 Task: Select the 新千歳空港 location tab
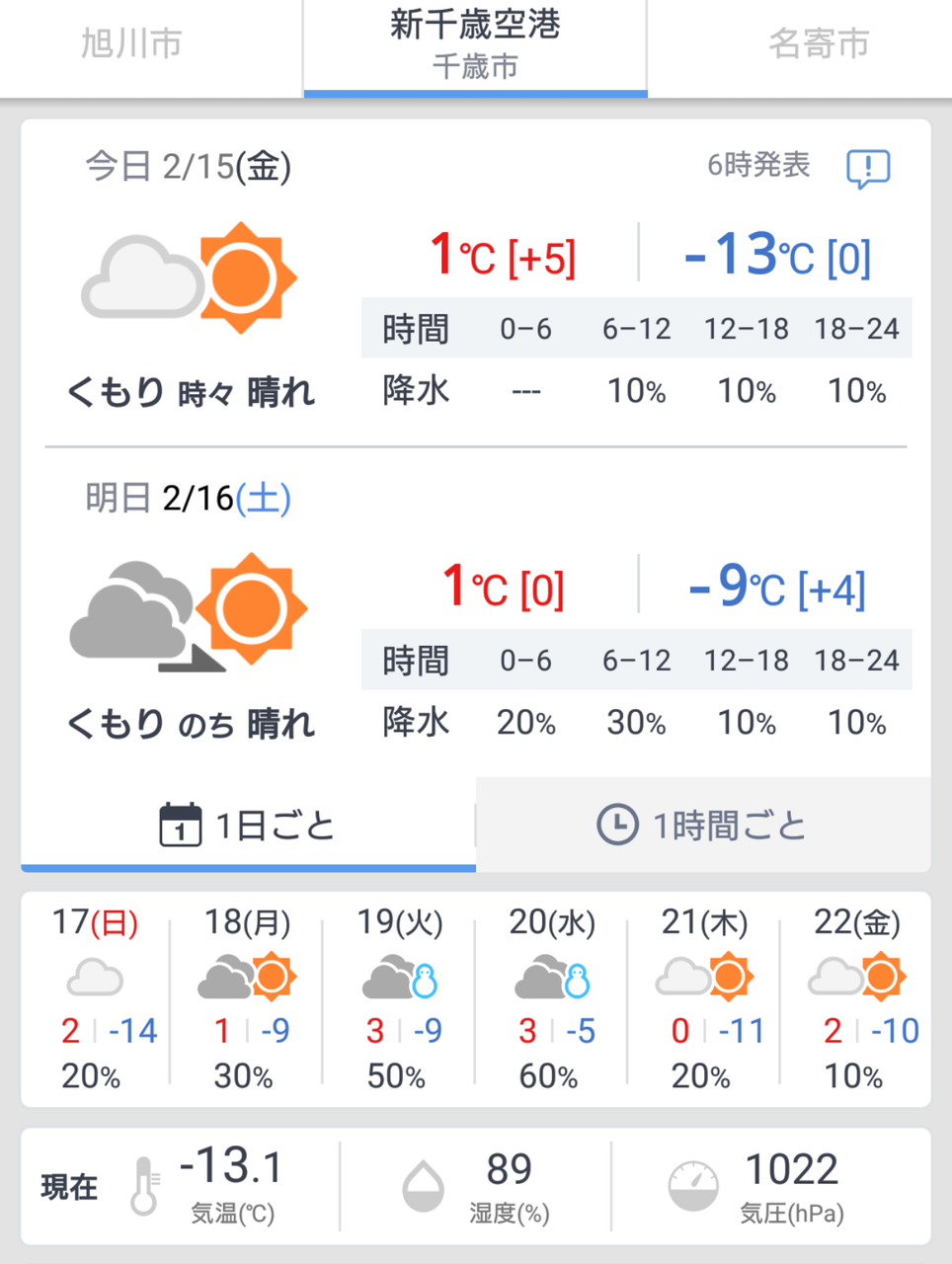(x=475, y=44)
